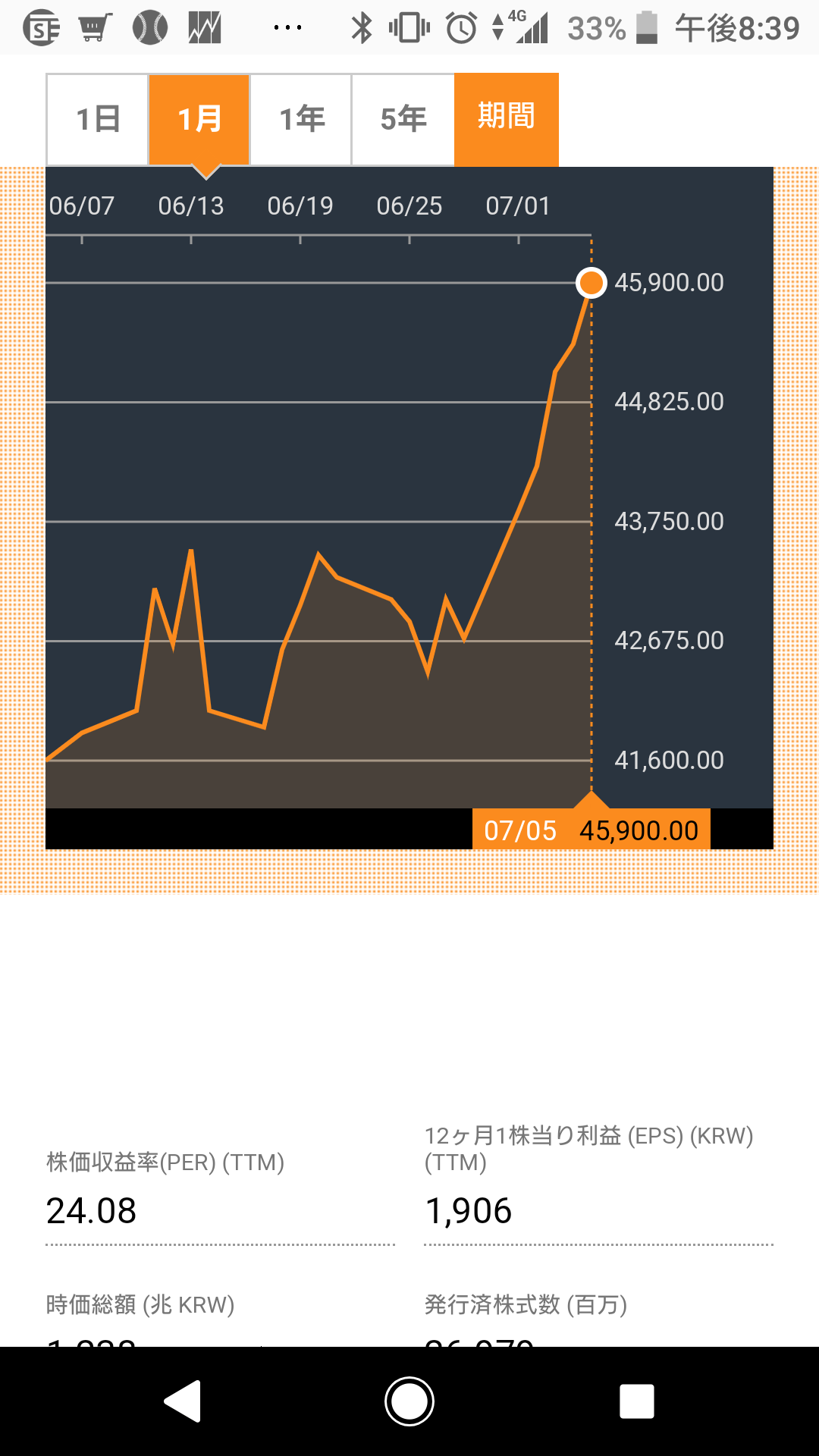Switch to the 5年 chart view
Screen dimensions: 819x1456
click(403, 119)
